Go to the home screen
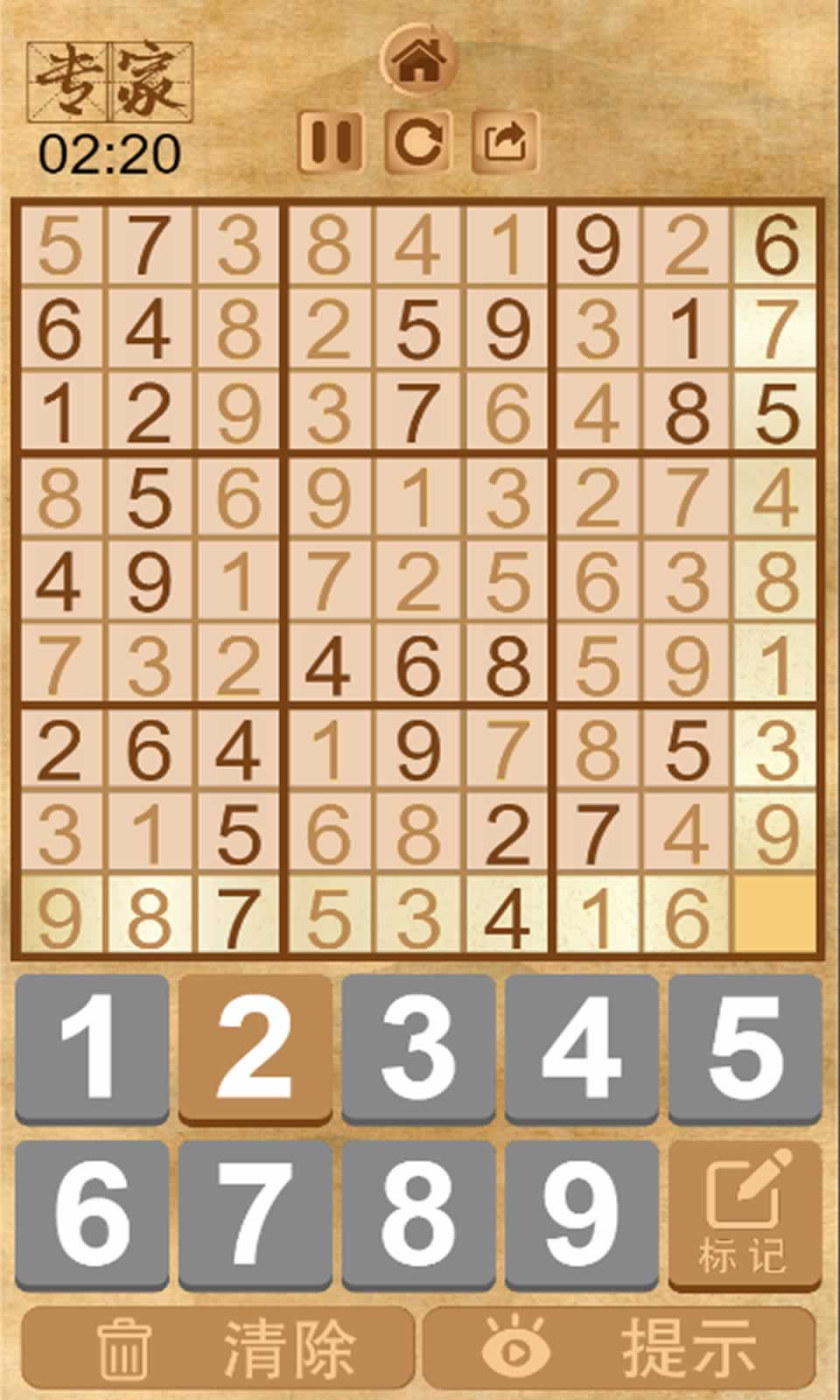The height and width of the screenshot is (1400, 840). tap(419, 59)
